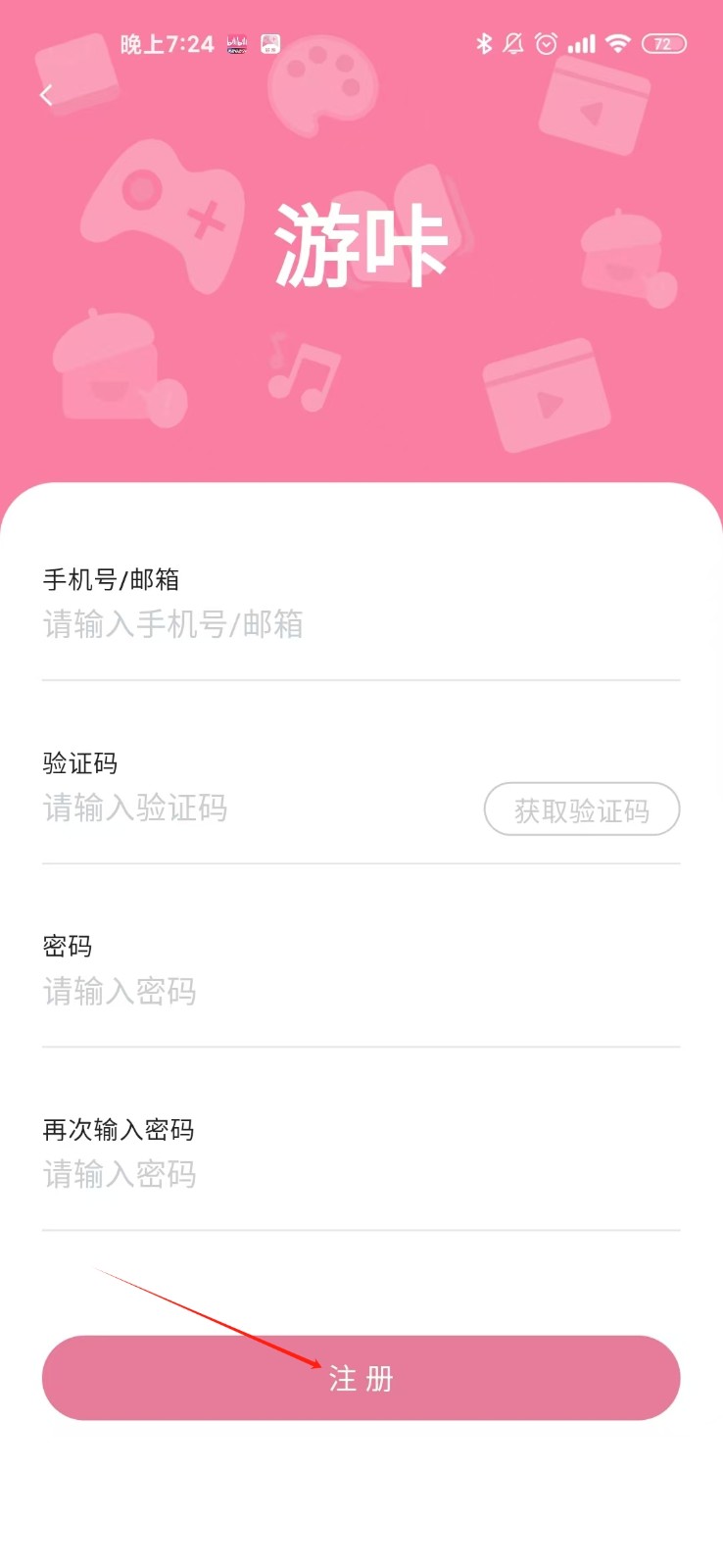Viewport: 723px width, 1568px height.
Task: Tap the muted notification bell status icon
Action: [x=511, y=43]
